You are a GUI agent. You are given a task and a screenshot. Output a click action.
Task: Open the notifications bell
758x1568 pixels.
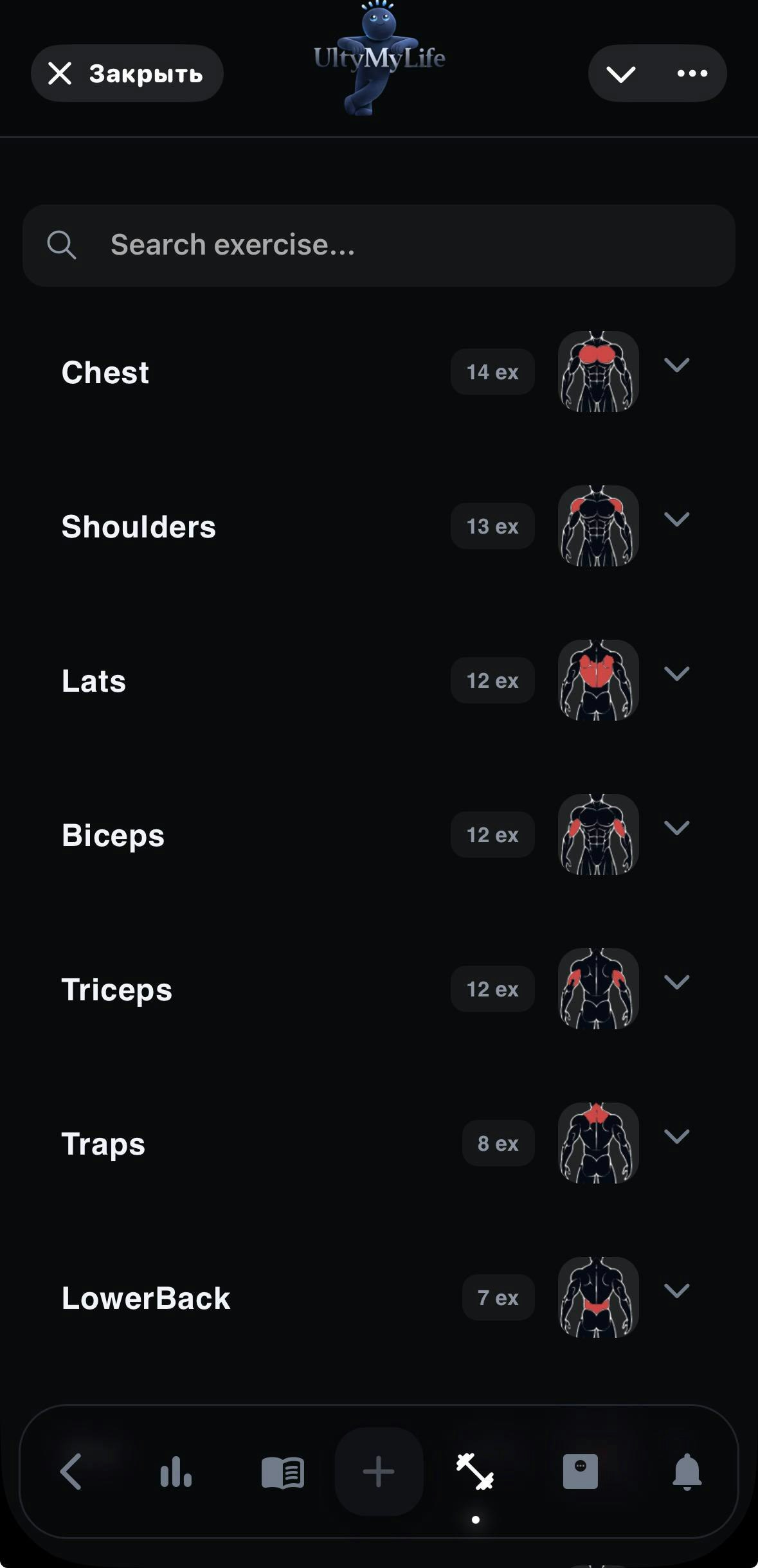[687, 1472]
